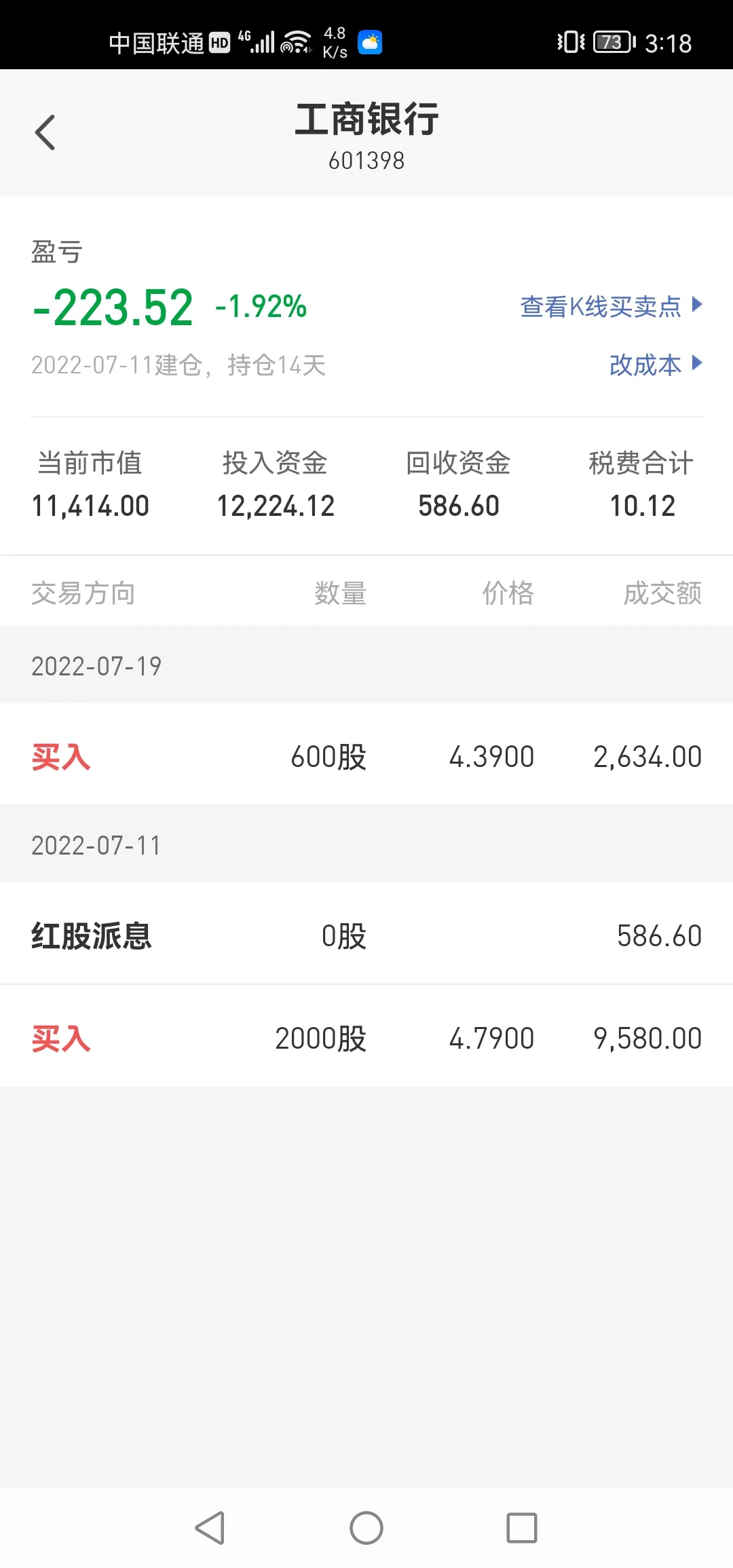Go to the system home screen
Screen dimensions: 733x1568
[x=366, y=1528]
